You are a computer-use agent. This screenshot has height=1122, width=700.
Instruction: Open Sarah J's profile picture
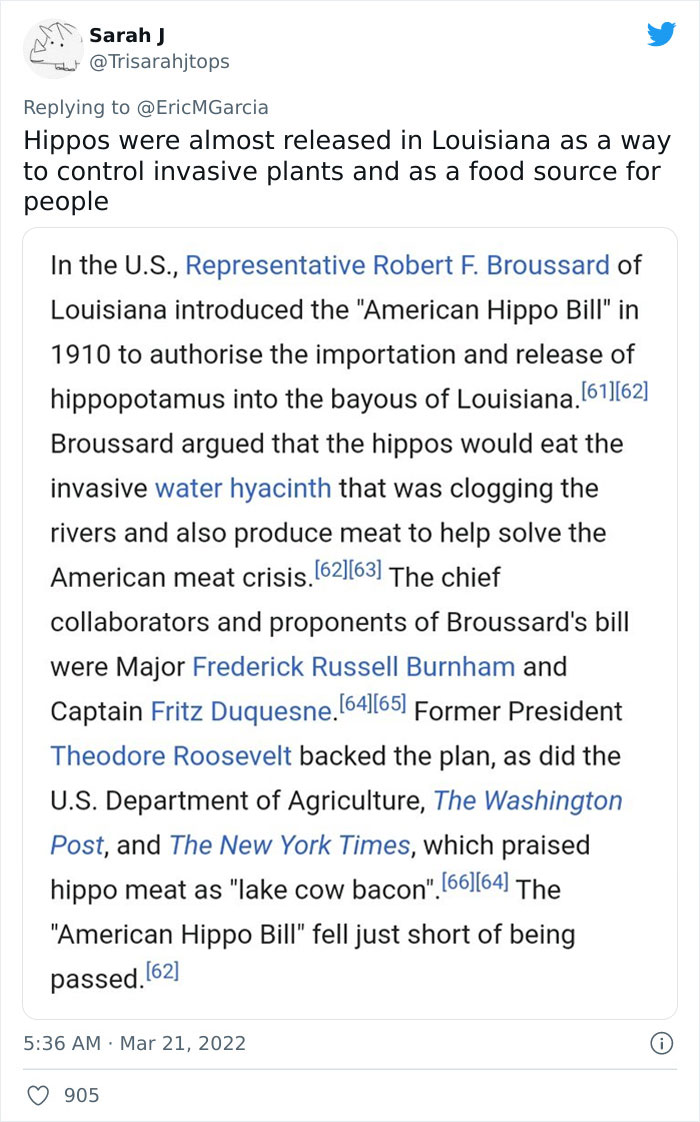coord(53,48)
